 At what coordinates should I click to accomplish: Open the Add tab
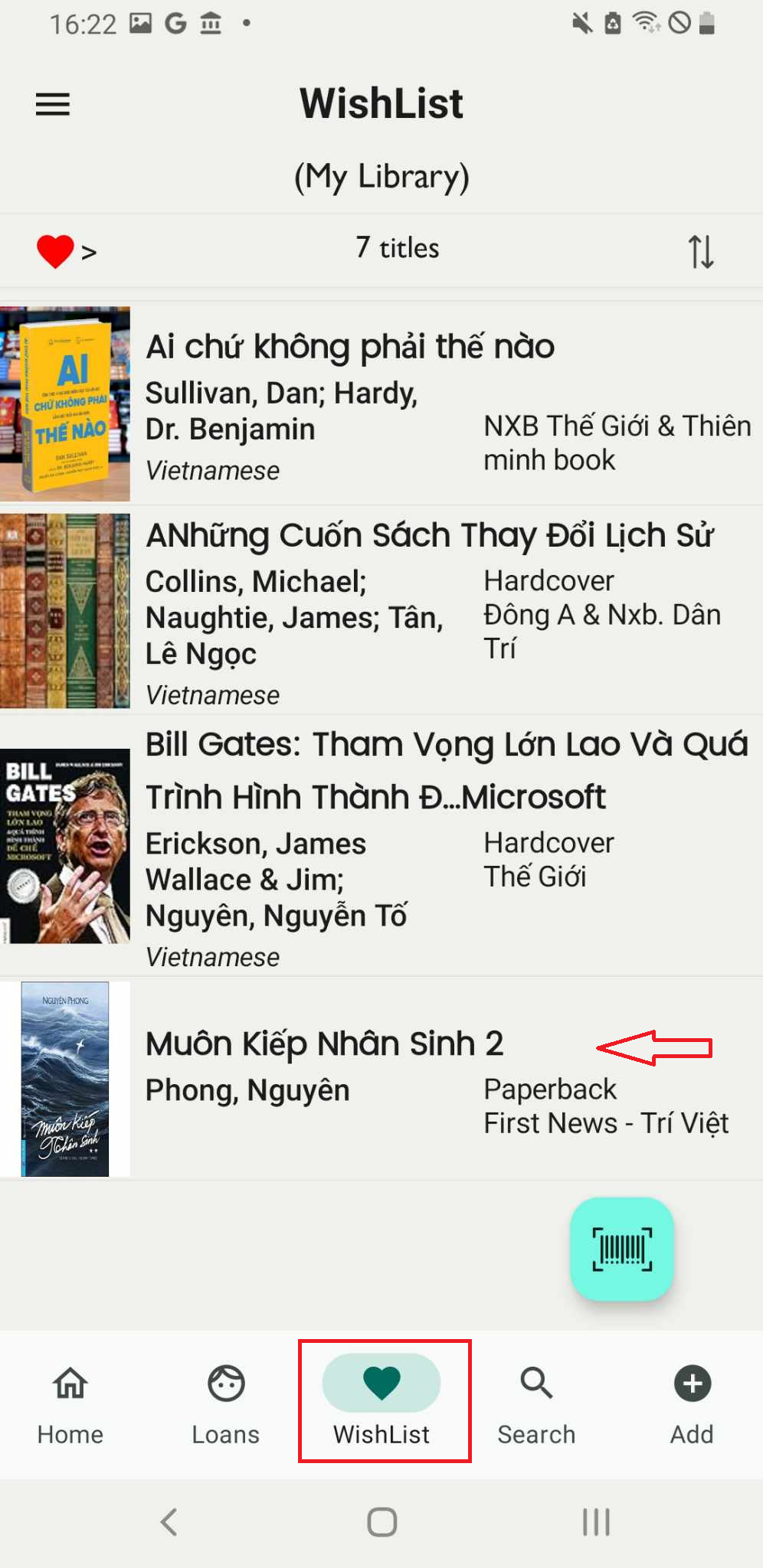pyautogui.click(x=692, y=1404)
